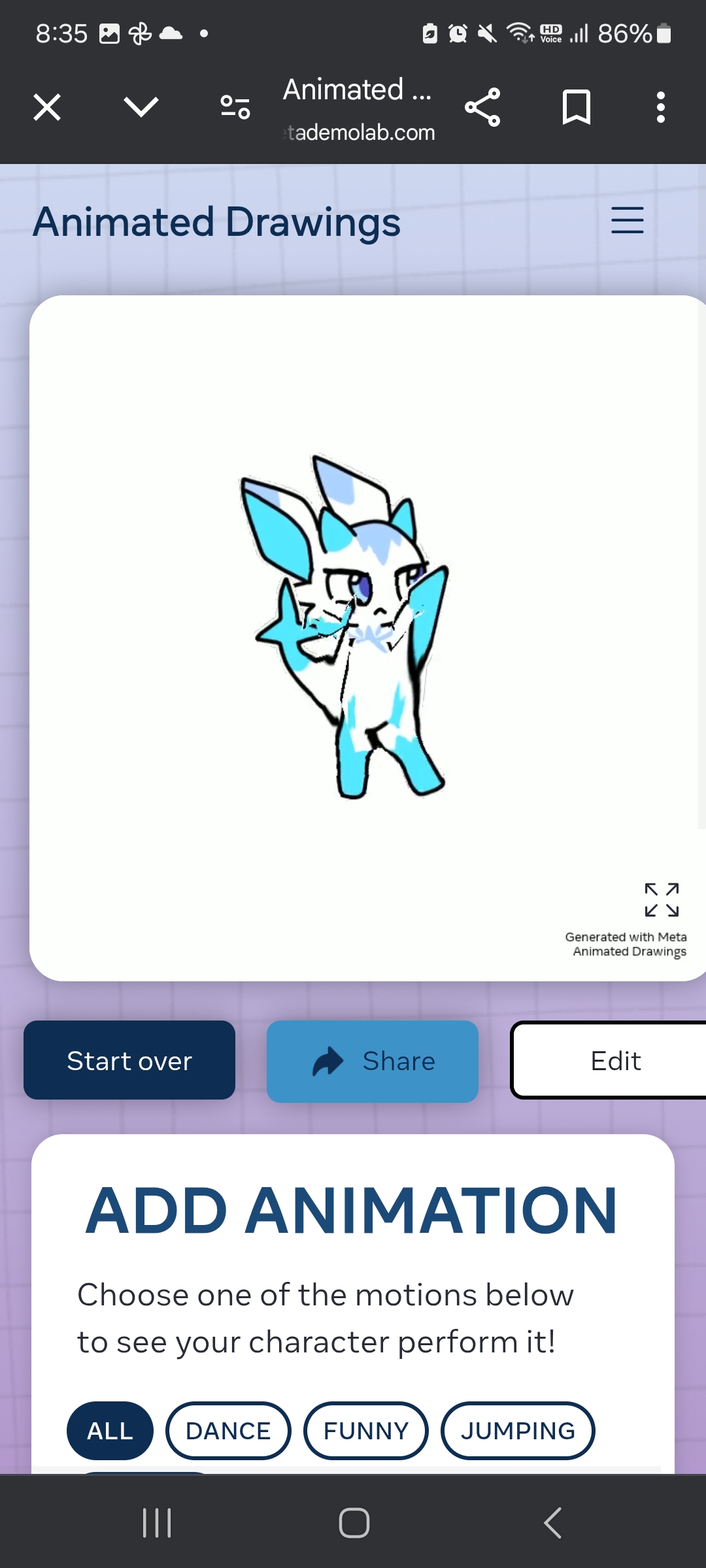The height and width of the screenshot is (1568, 706).
Task: Open recent apps from navigation bar
Action: pyautogui.click(x=157, y=1523)
